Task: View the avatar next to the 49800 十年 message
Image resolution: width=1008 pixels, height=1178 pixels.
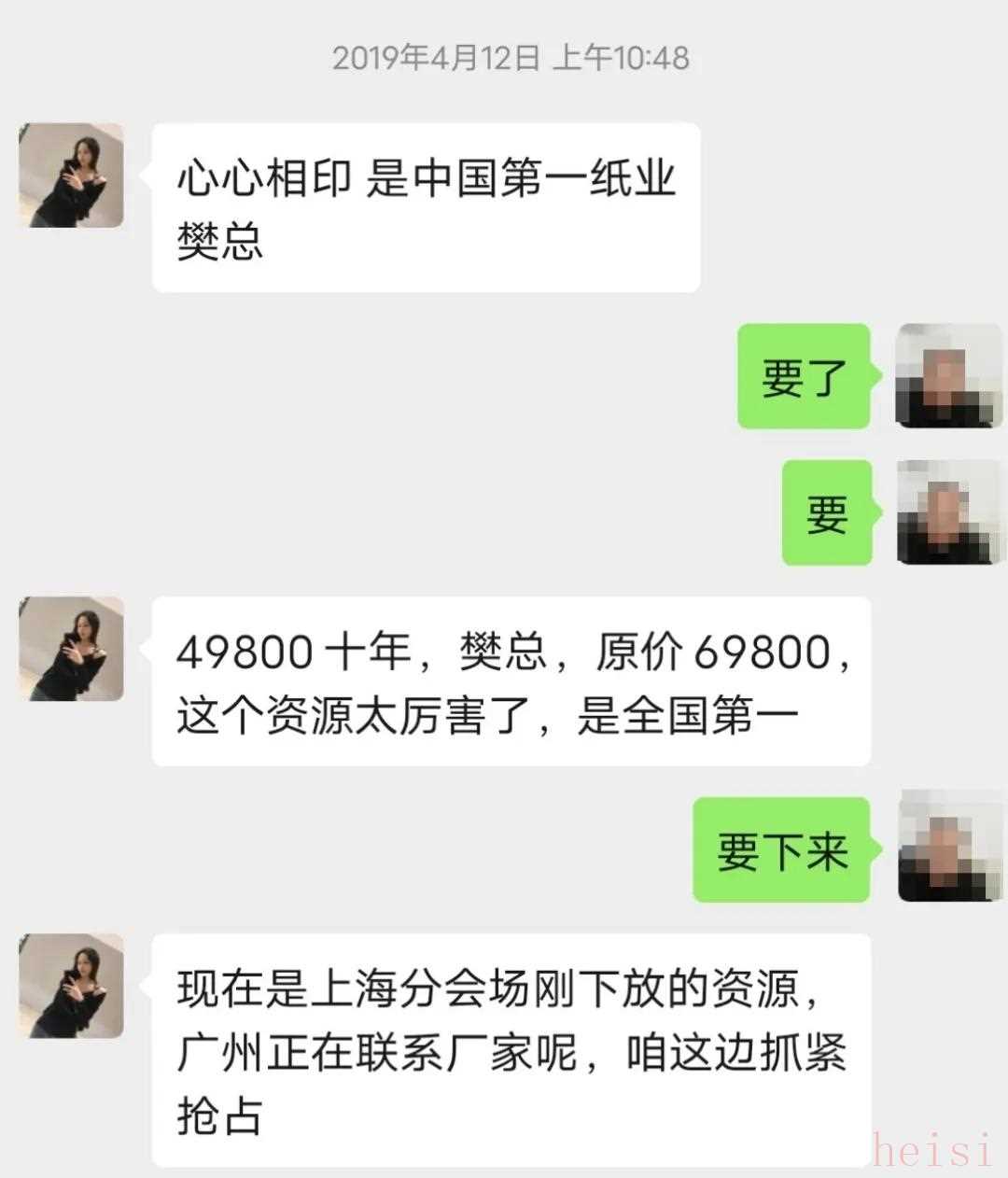Action: point(71,649)
